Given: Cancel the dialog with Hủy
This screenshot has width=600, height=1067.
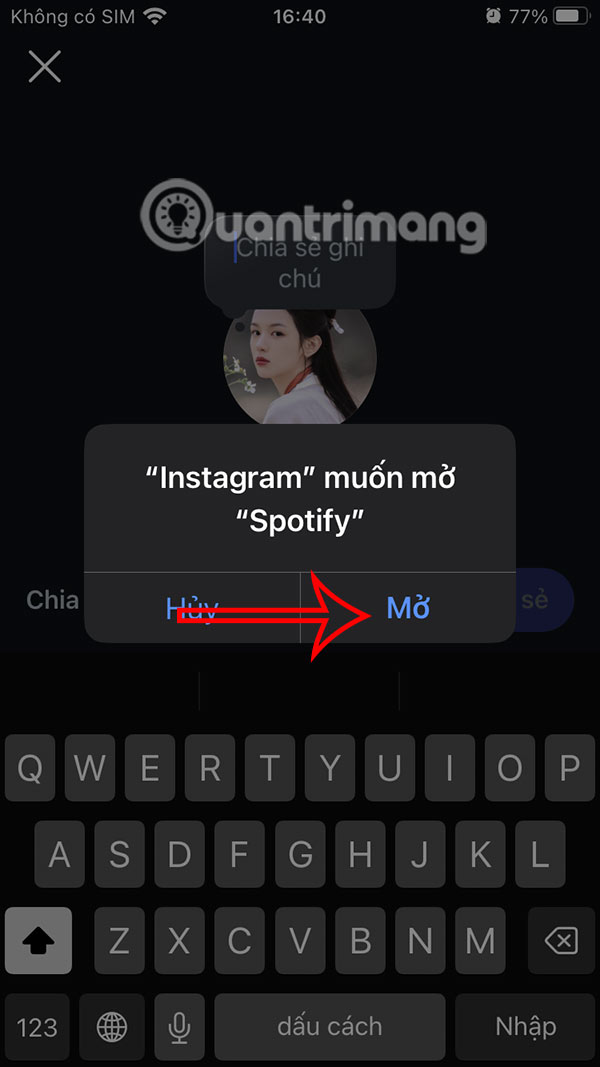Looking at the screenshot, I should click(x=192, y=607).
